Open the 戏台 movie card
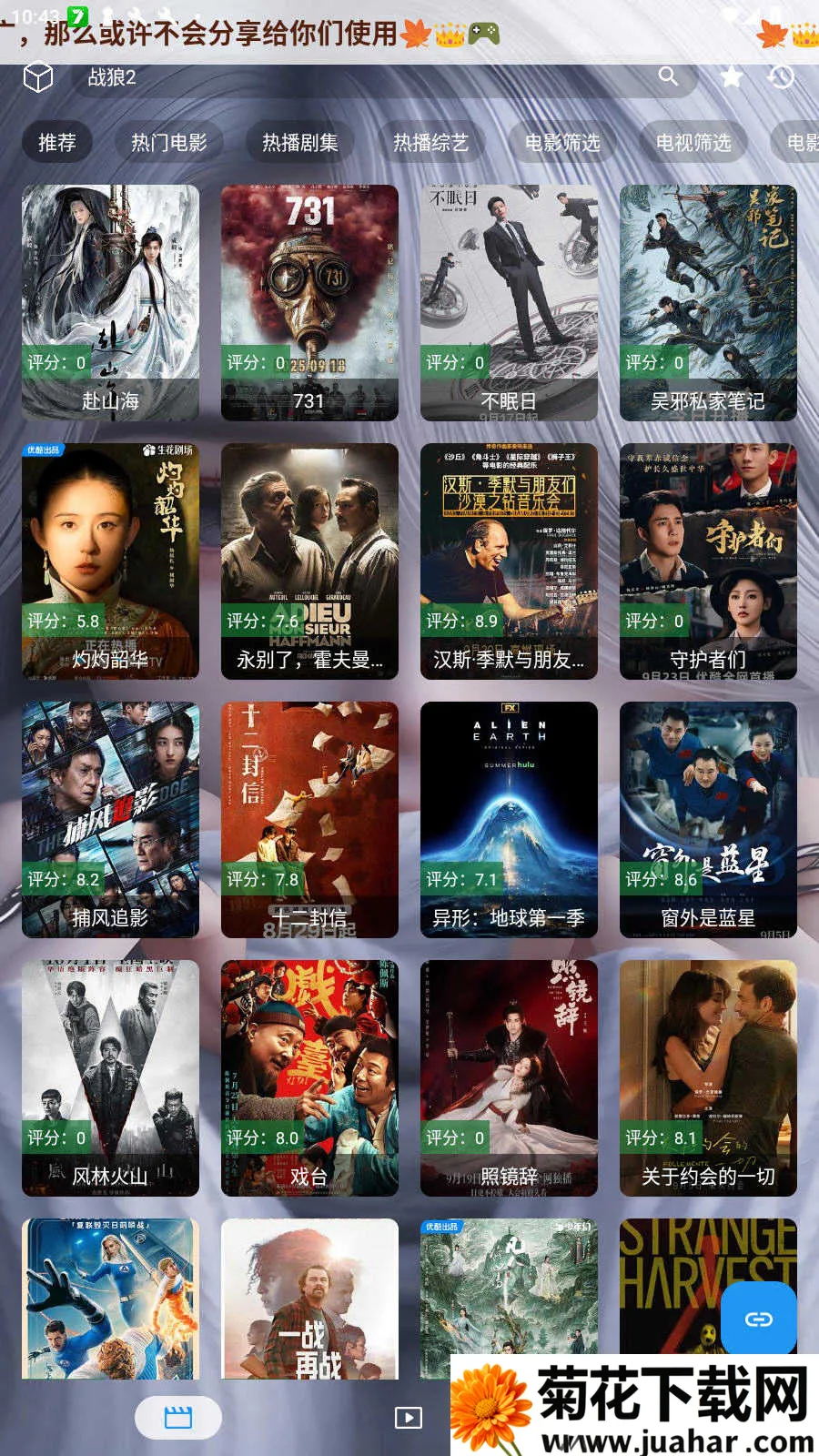Image resolution: width=819 pixels, height=1456 pixels. pos(309,1077)
